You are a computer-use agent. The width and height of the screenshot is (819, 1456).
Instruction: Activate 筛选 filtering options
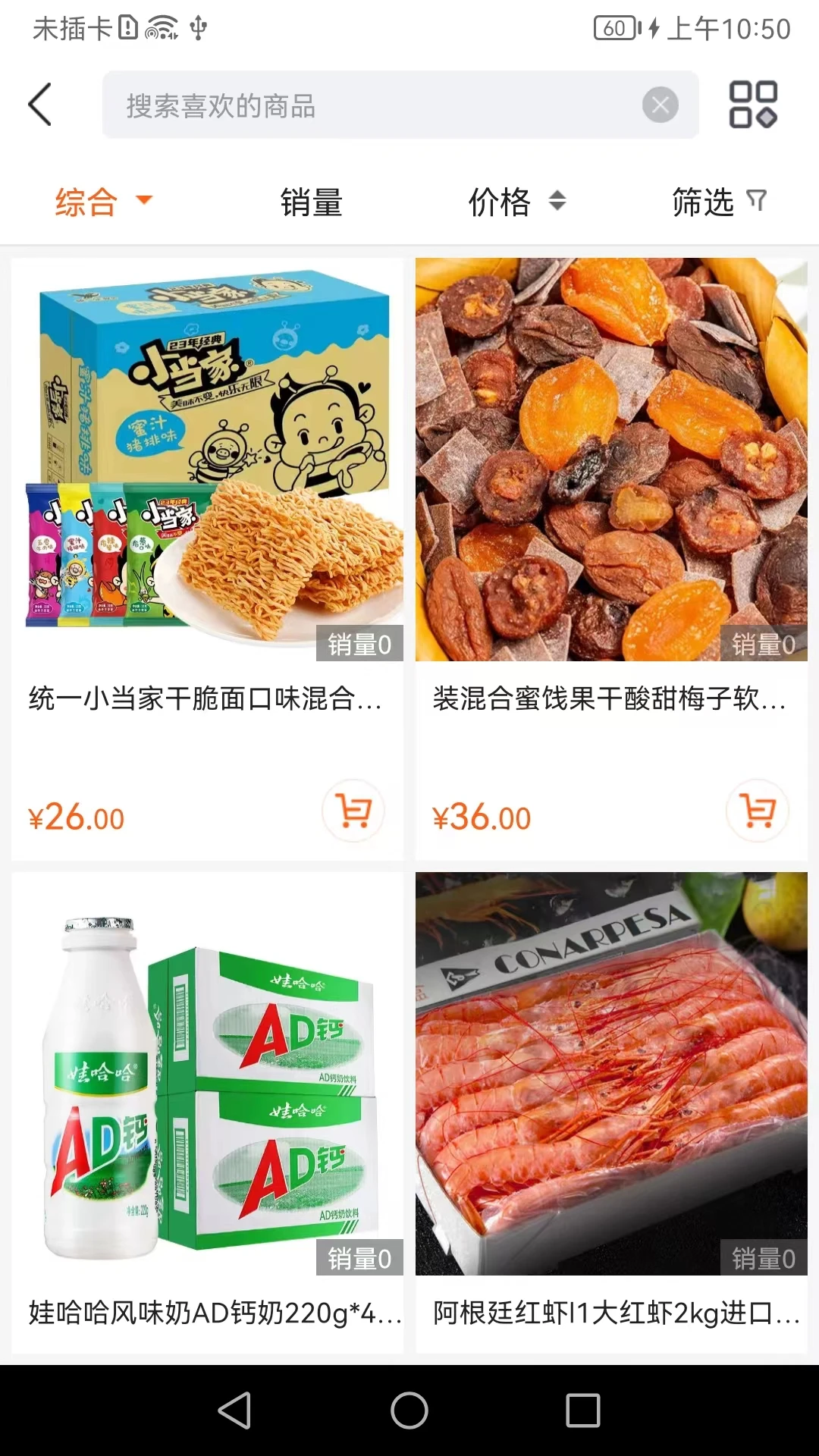[x=702, y=202]
